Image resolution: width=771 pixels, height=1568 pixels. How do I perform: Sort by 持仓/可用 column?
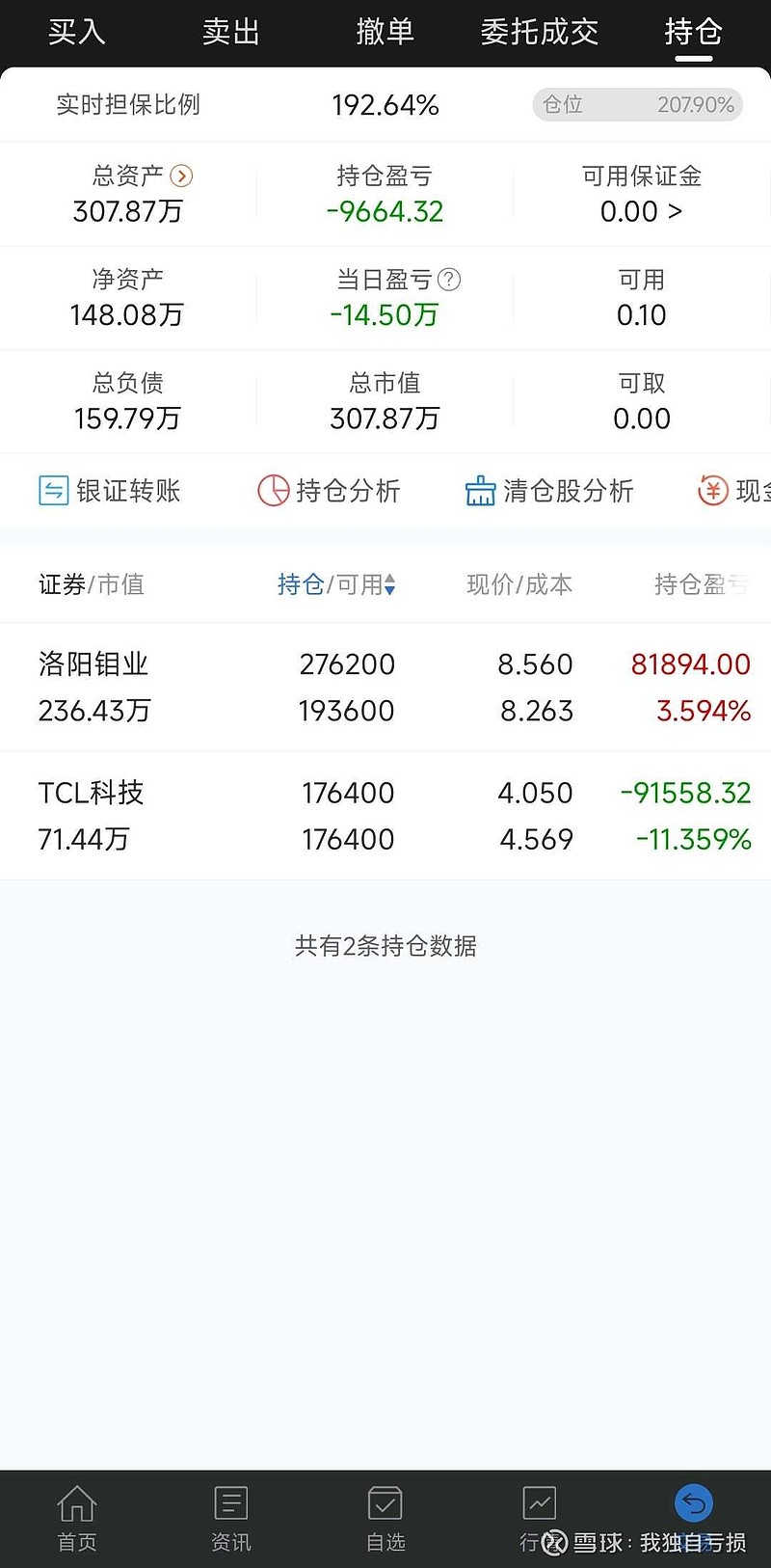pos(336,584)
